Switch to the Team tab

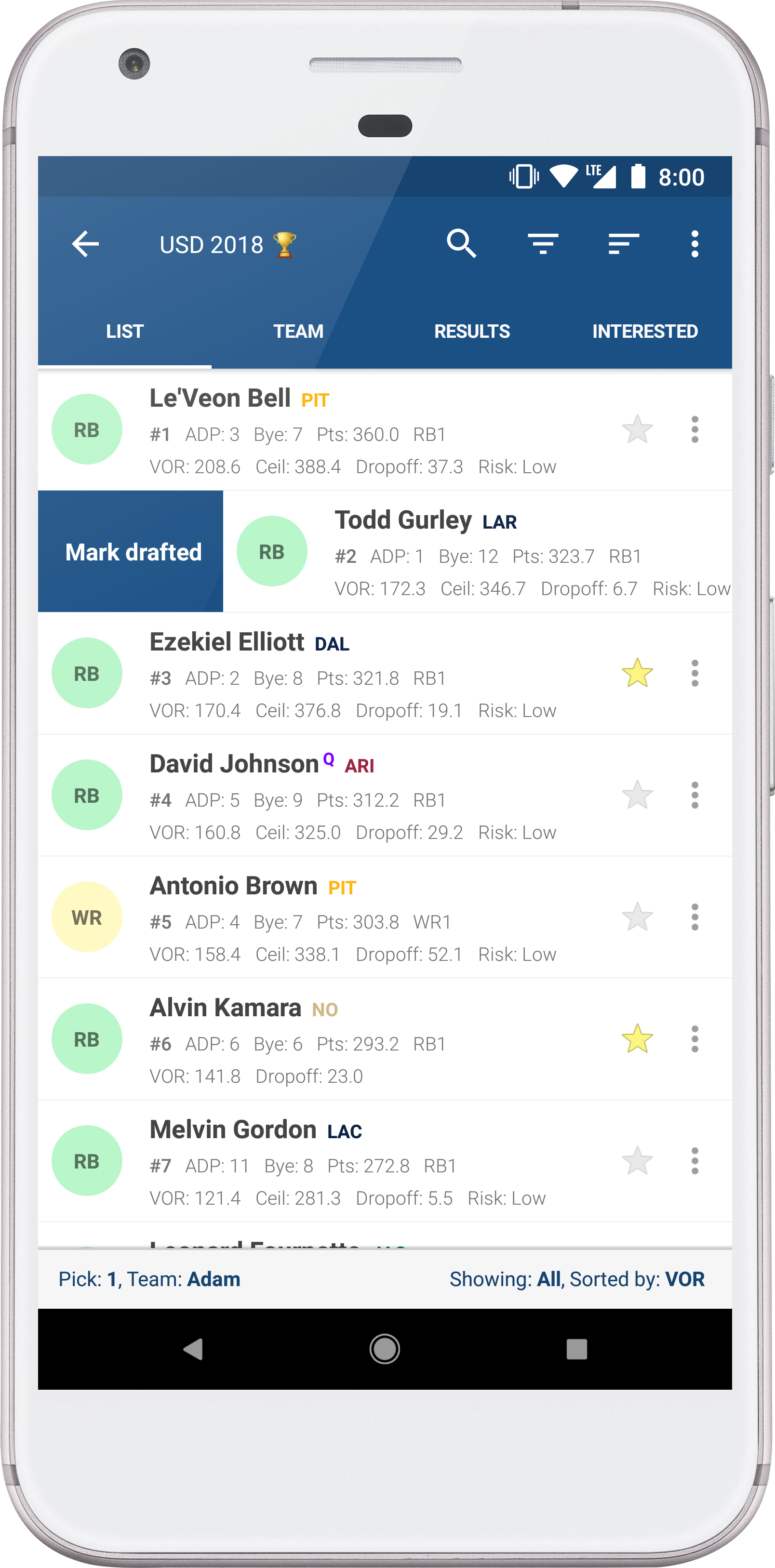click(x=298, y=331)
